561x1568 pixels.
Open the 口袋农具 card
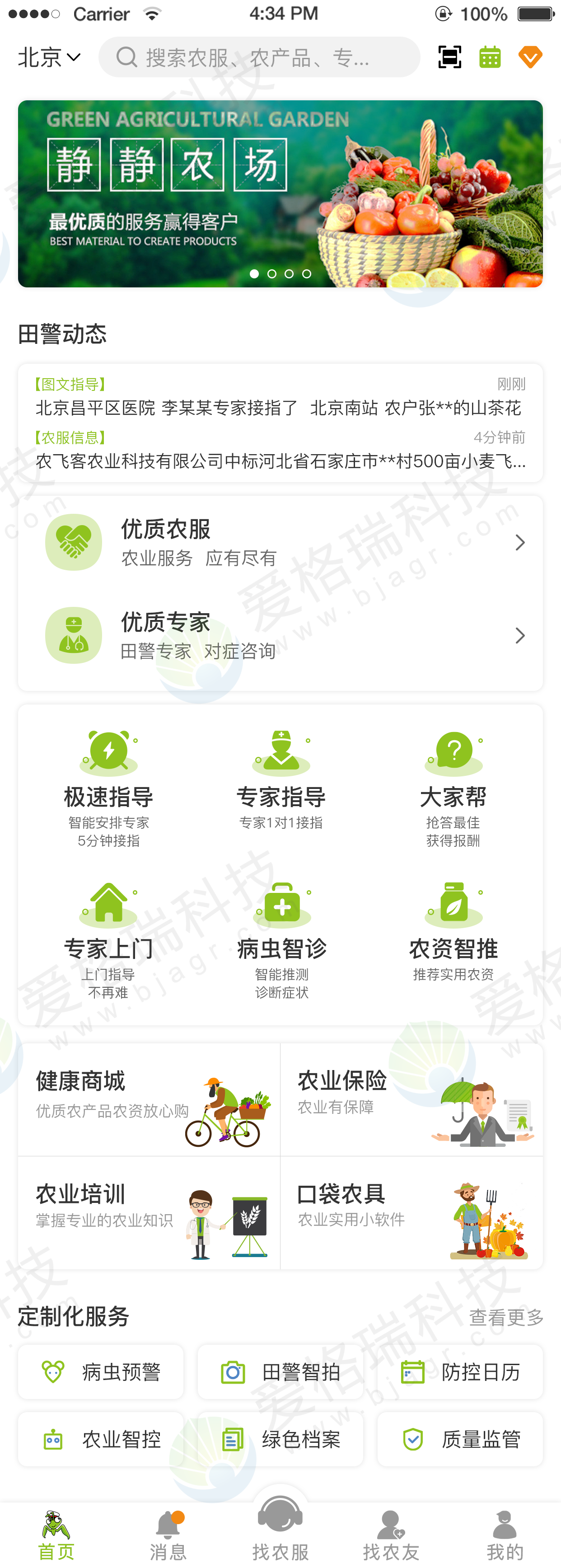tap(411, 1212)
